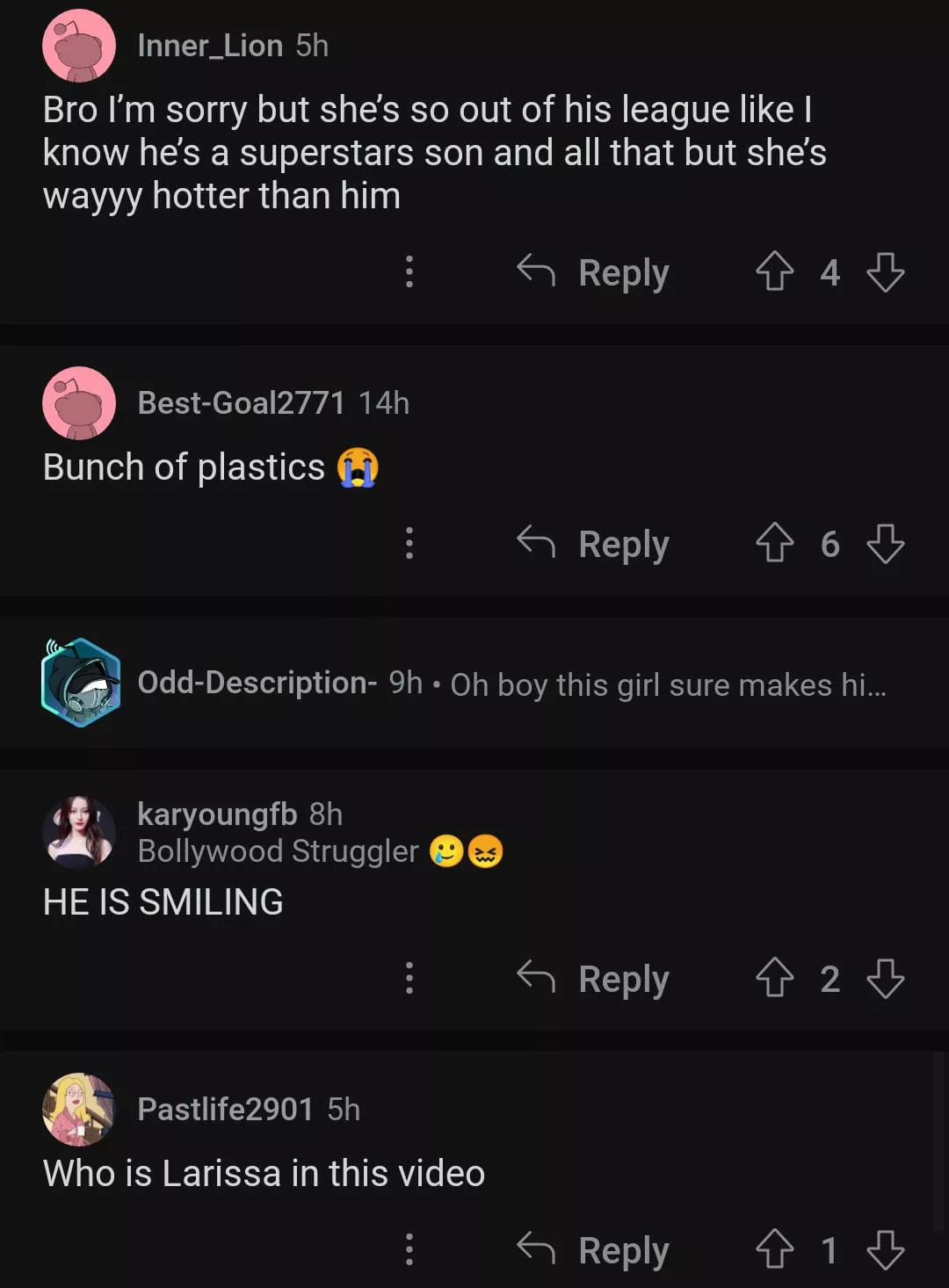Reply to Pastlife2901's comment

coord(594,1250)
